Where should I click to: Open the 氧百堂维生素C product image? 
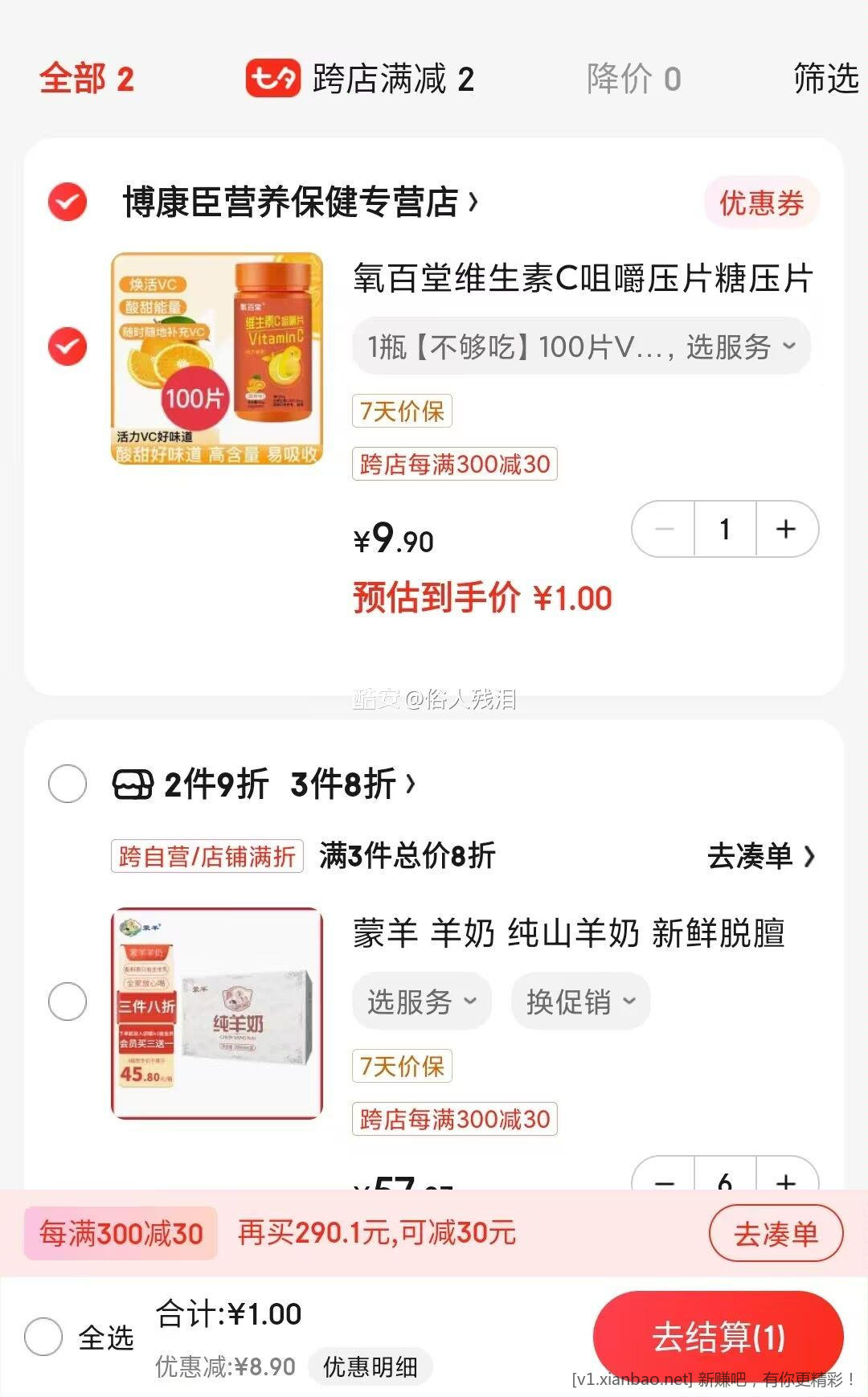click(x=217, y=358)
